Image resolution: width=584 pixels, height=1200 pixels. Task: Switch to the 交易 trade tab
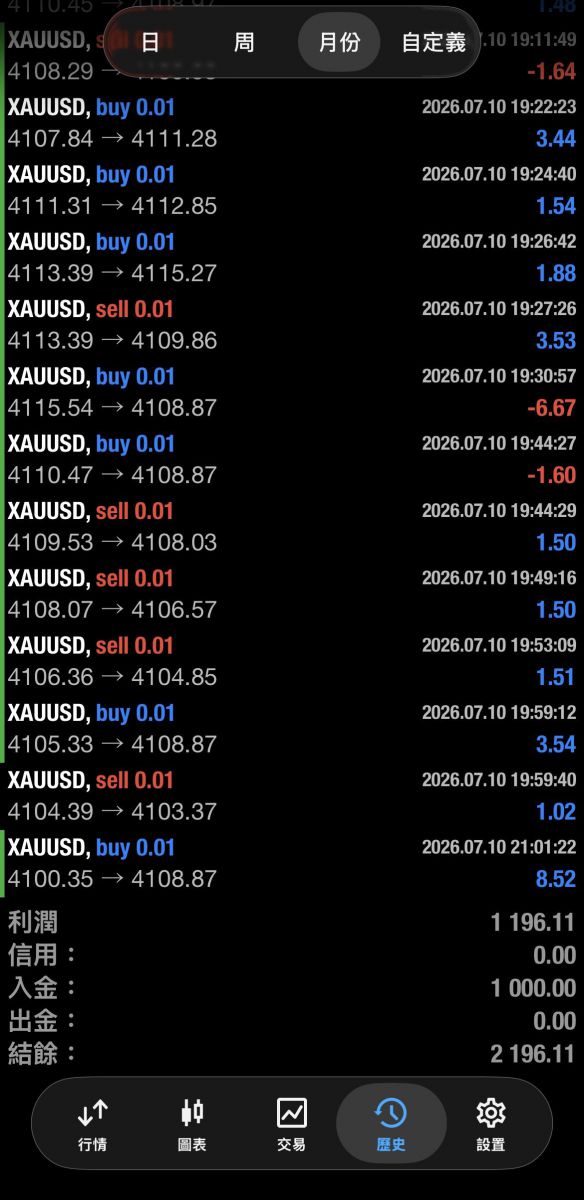[292, 1124]
